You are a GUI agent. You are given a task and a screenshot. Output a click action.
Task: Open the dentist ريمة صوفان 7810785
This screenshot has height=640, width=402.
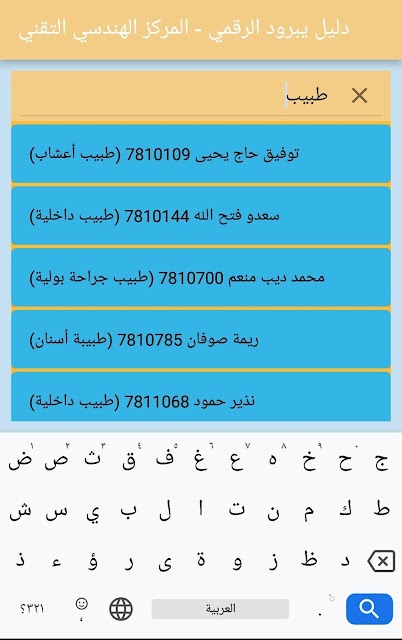pos(201,340)
